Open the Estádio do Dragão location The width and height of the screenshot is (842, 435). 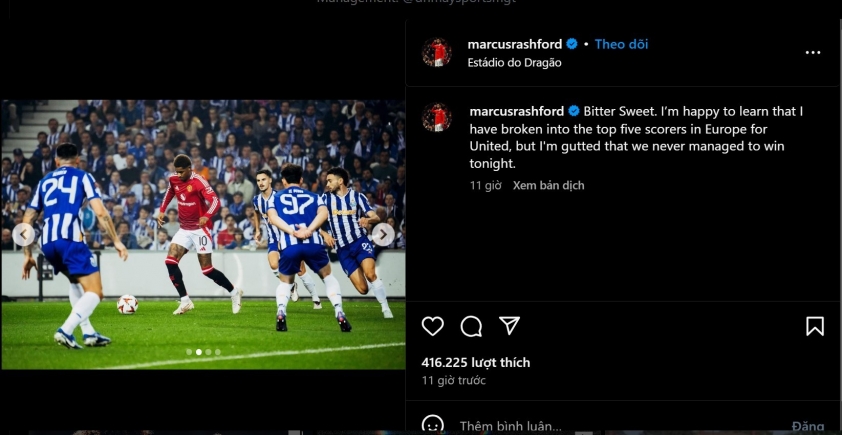tap(514, 62)
